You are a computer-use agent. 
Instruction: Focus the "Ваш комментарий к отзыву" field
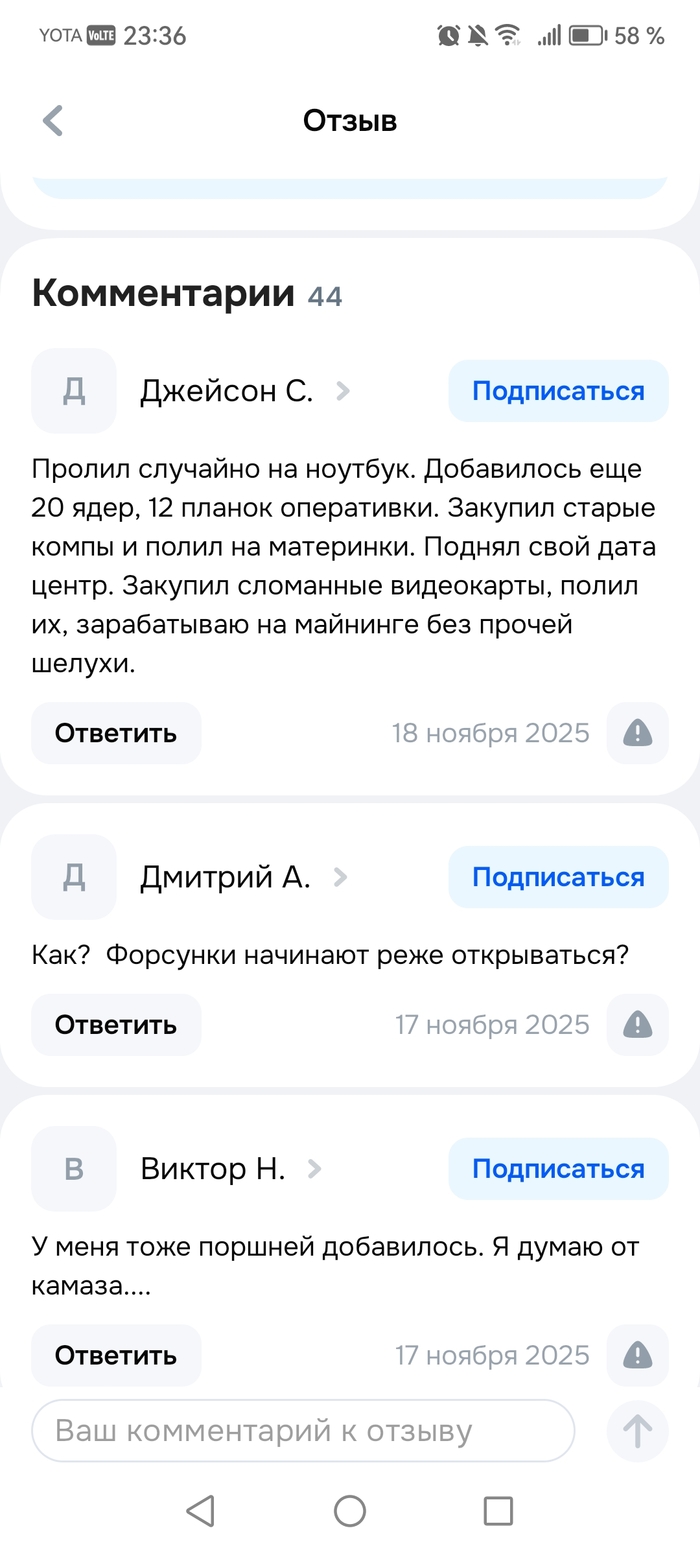303,1431
